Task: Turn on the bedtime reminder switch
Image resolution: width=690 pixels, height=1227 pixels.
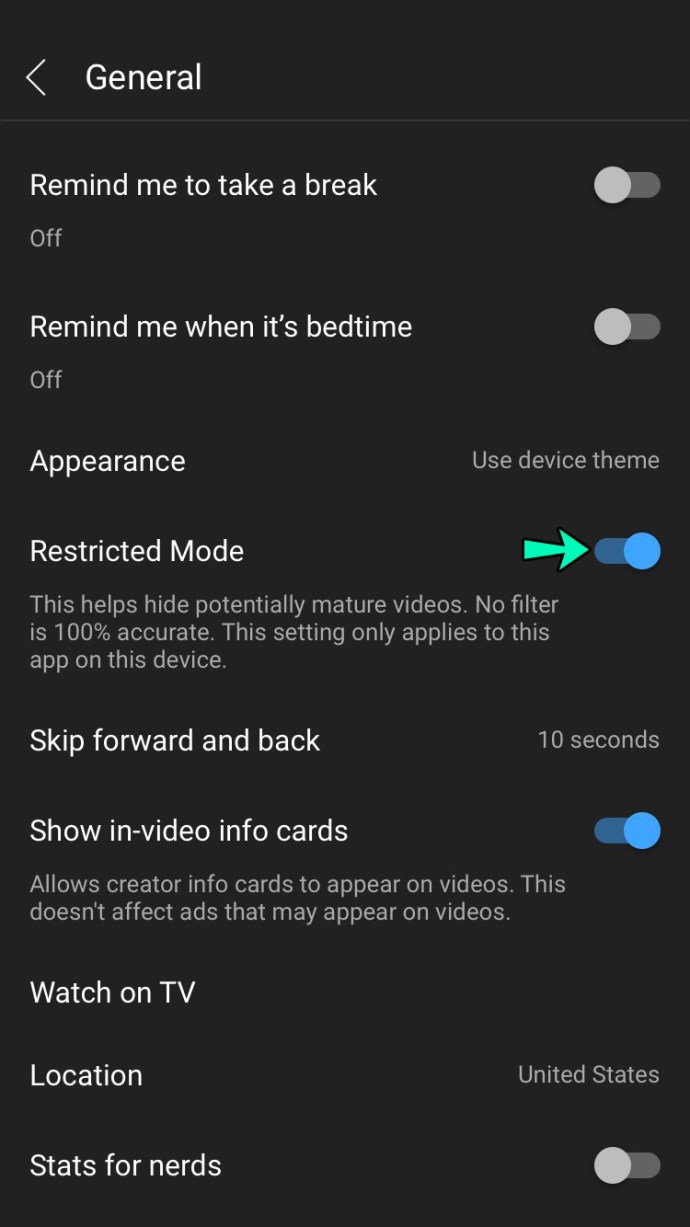Action: click(627, 327)
